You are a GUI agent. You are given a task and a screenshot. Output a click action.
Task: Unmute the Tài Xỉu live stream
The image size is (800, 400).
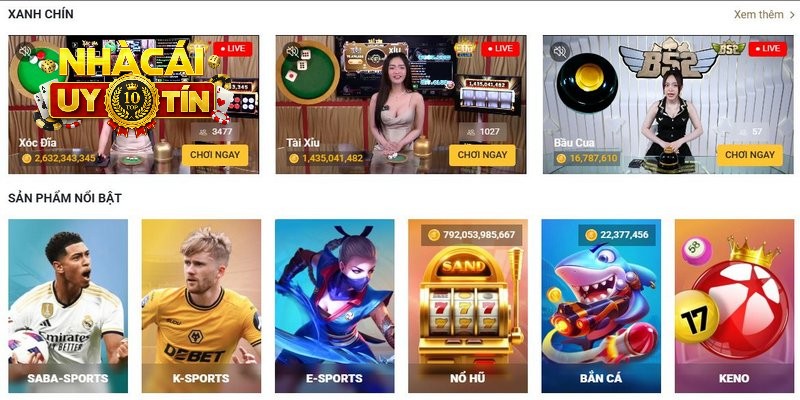(x=292, y=50)
